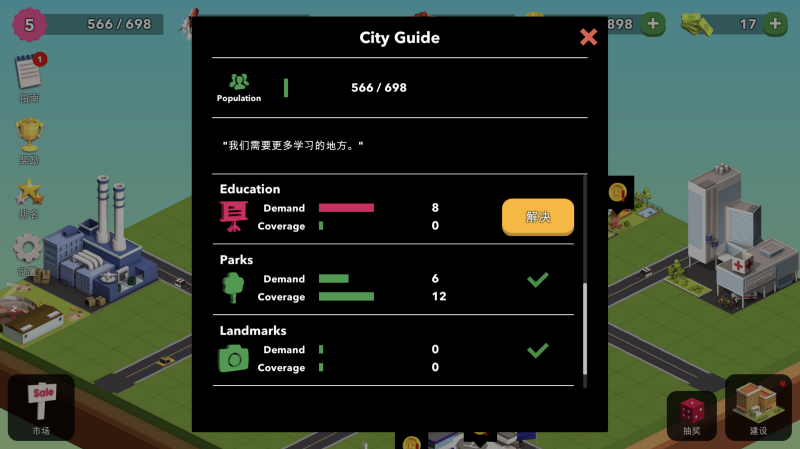Screen dimensions: 800x449
Task: Add more coins with plus button
Action: pos(653,23)
